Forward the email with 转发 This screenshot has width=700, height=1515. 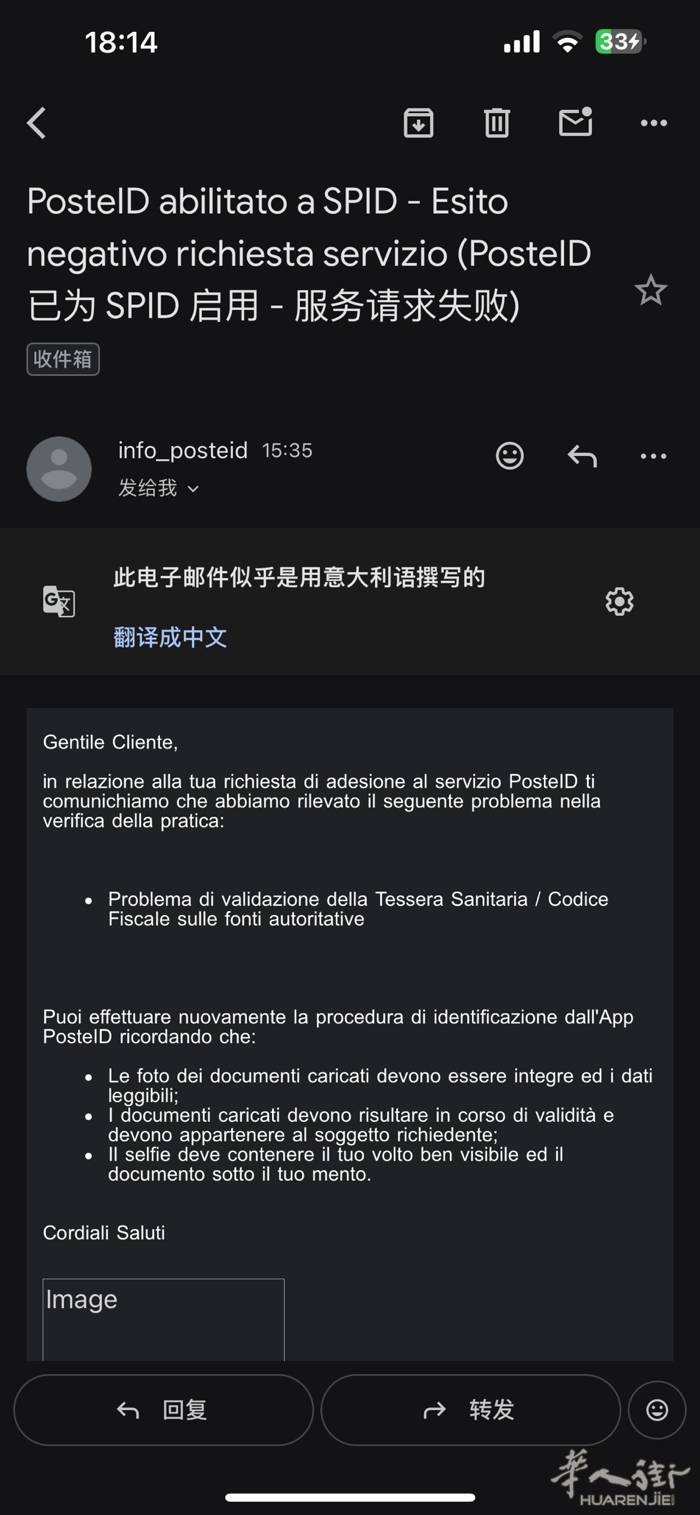(470, 1410)
